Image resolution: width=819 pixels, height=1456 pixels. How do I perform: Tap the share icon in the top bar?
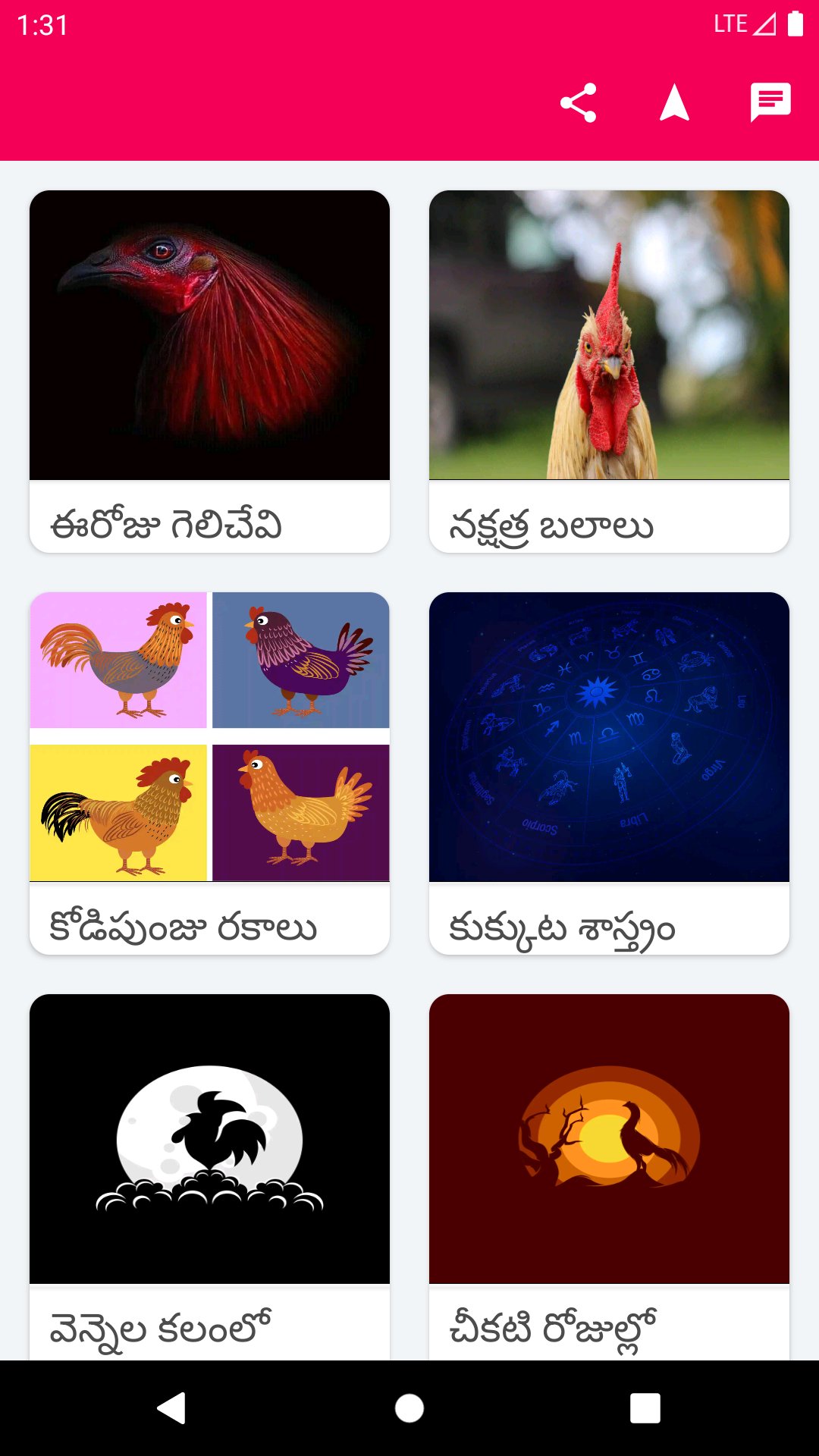click(579, 105)
